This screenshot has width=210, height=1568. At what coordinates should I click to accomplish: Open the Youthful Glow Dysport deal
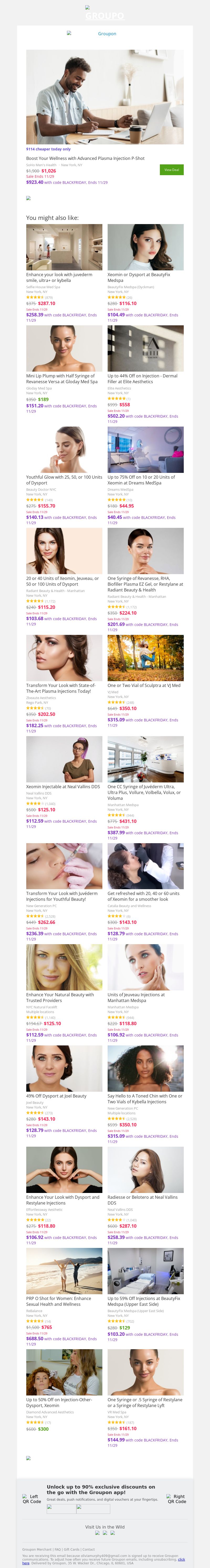tap(64, 449)
